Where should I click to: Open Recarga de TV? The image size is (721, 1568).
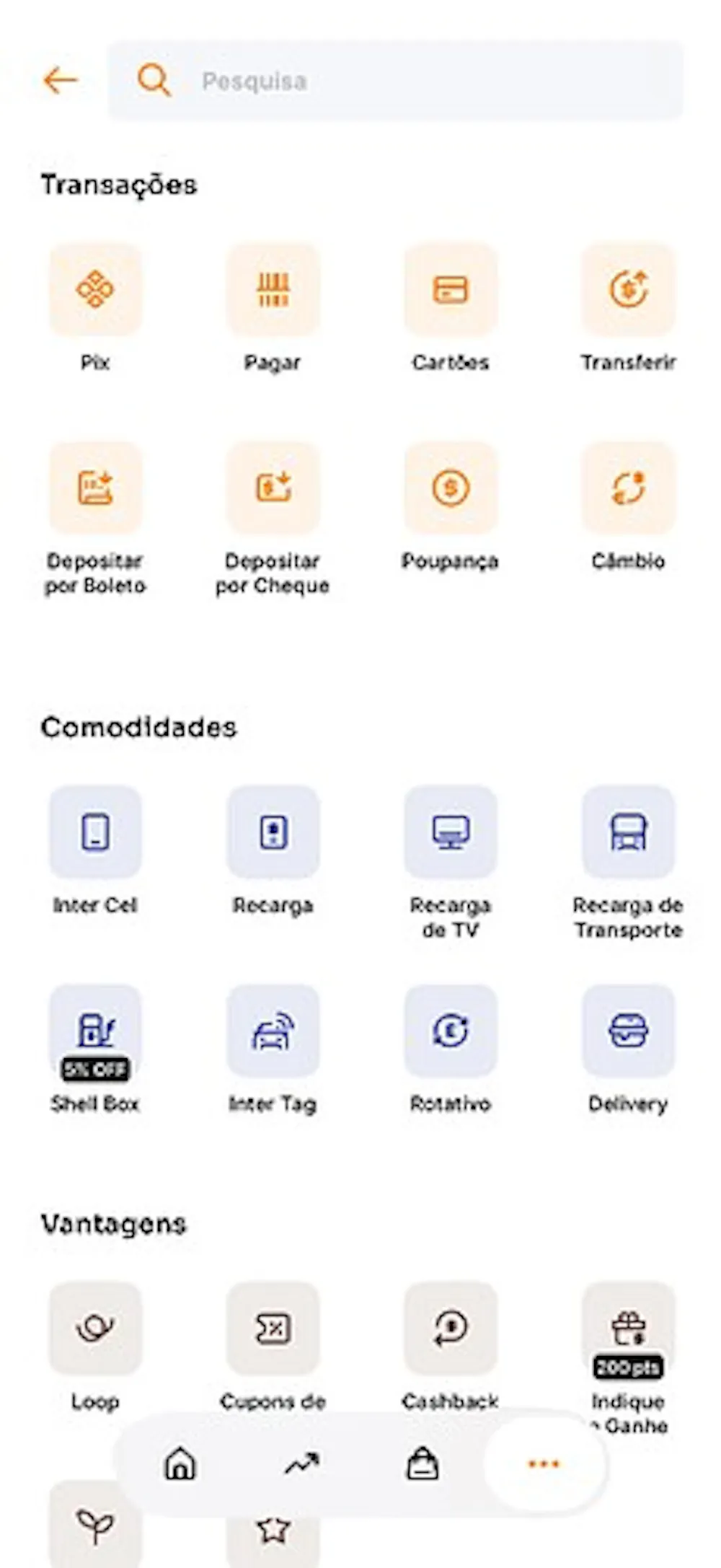(x=451, y=832)
